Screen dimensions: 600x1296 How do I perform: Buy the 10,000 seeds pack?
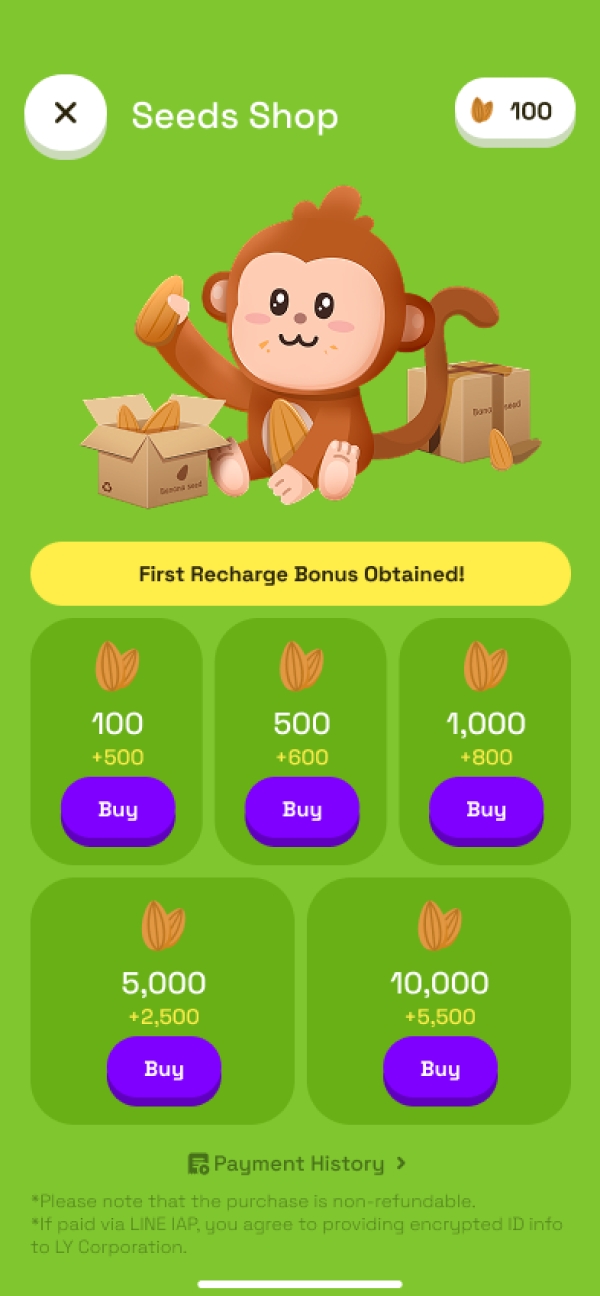coord(440,1068)
